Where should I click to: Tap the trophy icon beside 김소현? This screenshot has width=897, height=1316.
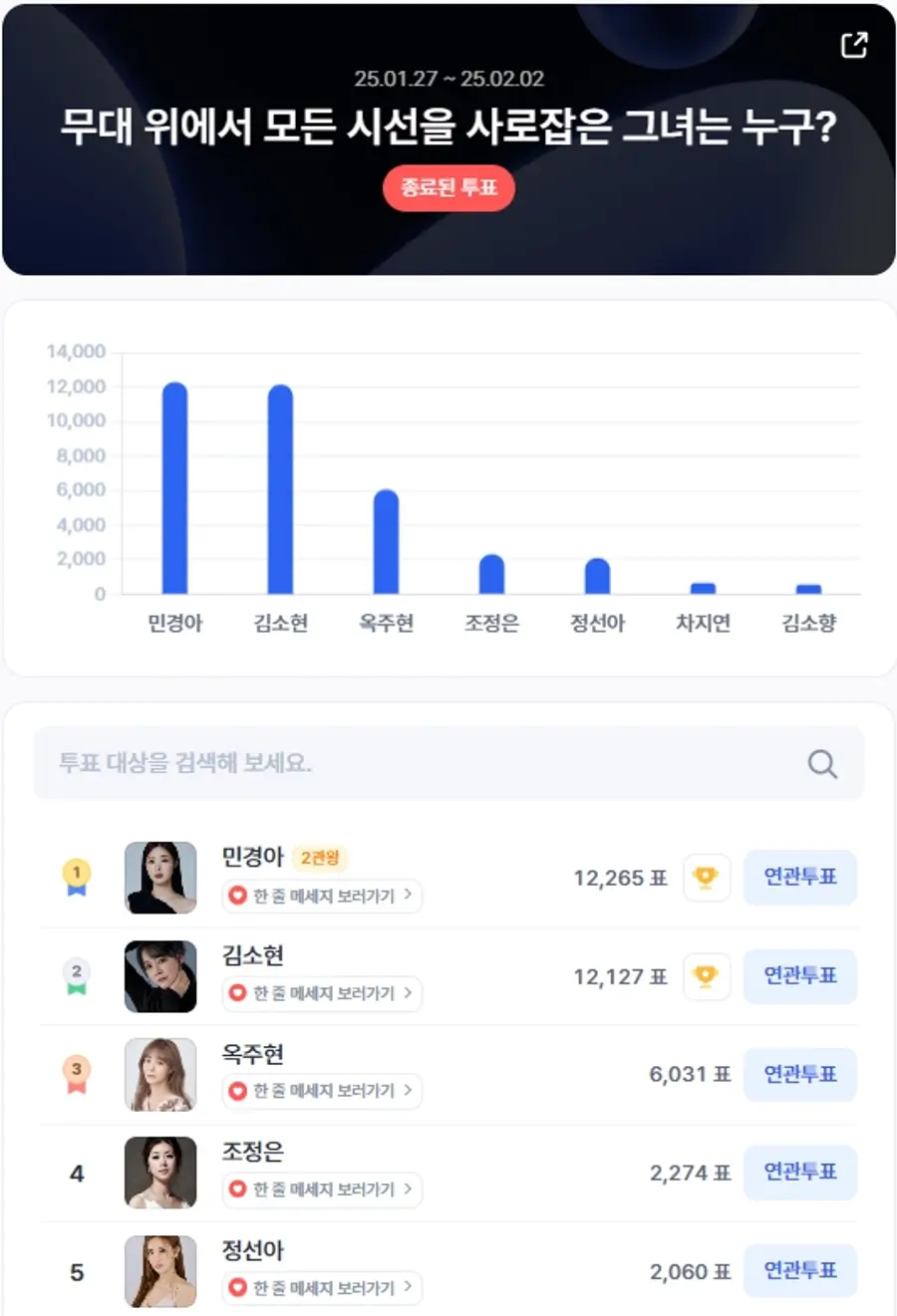tap(706, 976)
